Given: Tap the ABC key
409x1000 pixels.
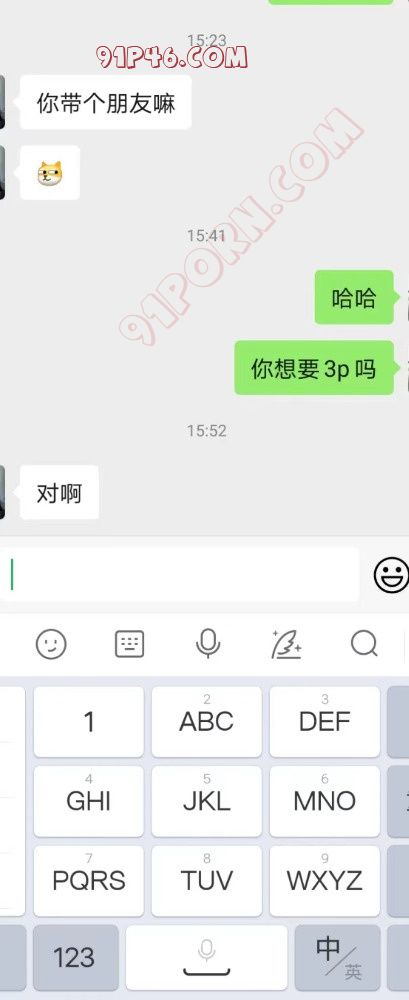Looking at the screenshot, I should click(207, 721).
